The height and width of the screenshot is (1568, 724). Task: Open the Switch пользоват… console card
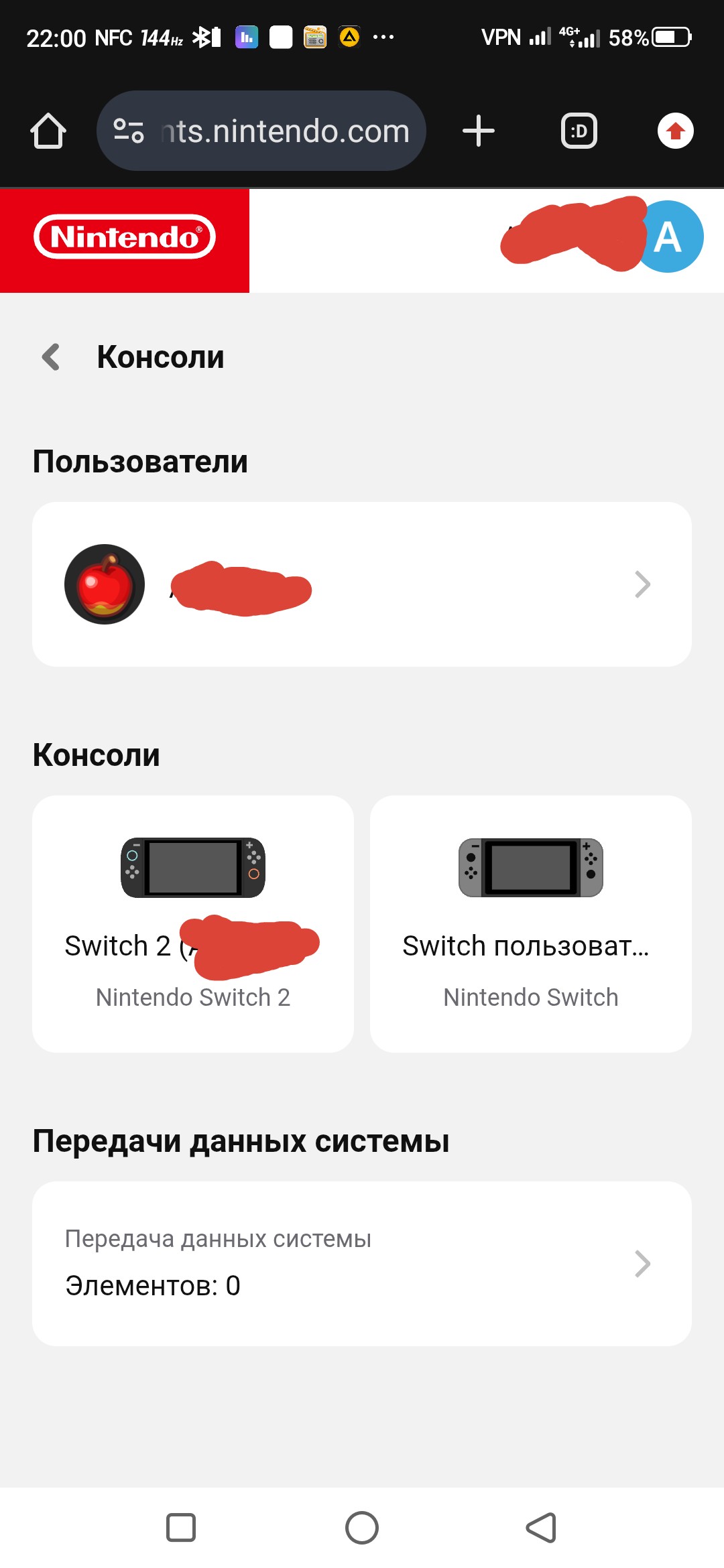tap(531, 923)
